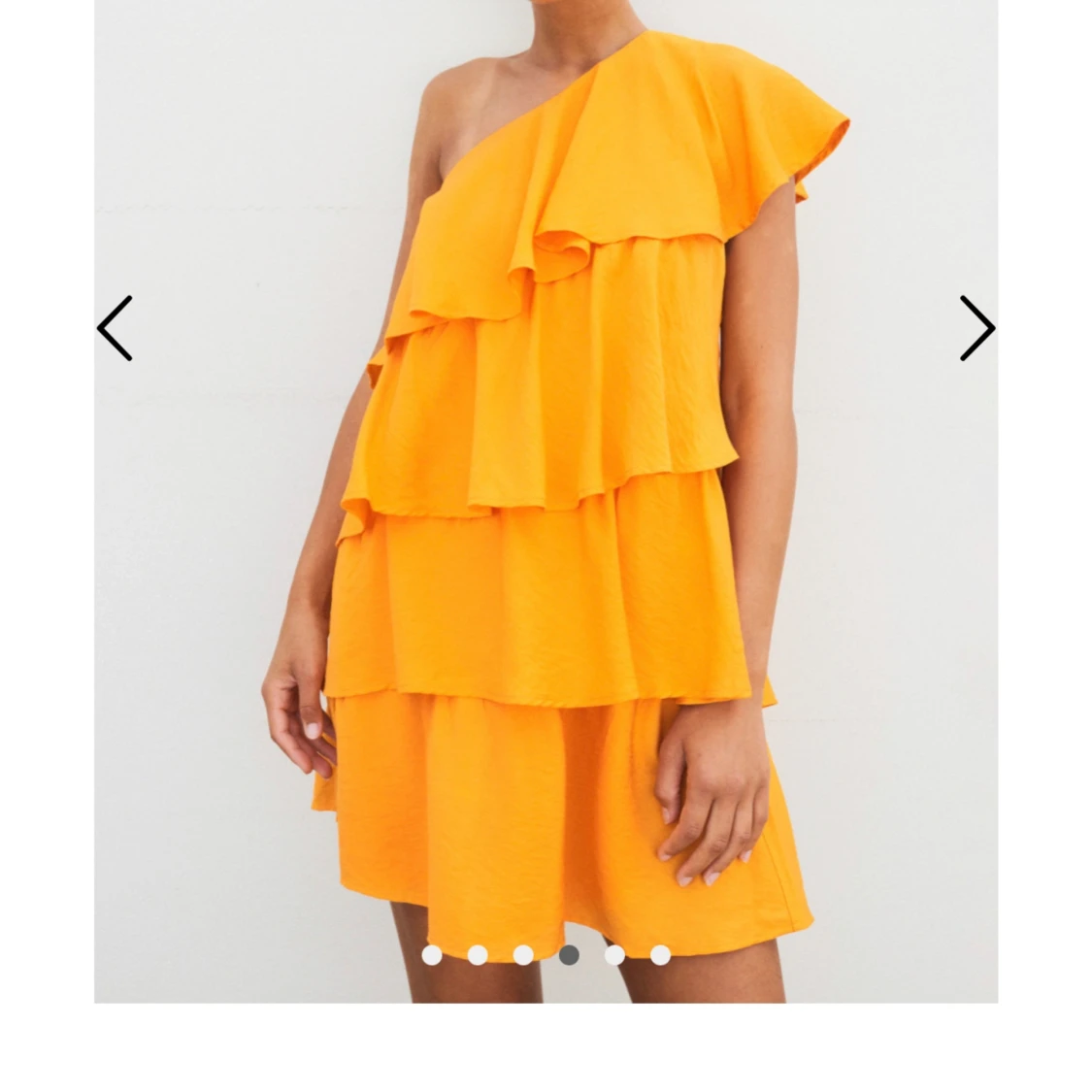Jump to the first photo dot
Screen dimensions: 1092x1092
[x=432, y=955]
